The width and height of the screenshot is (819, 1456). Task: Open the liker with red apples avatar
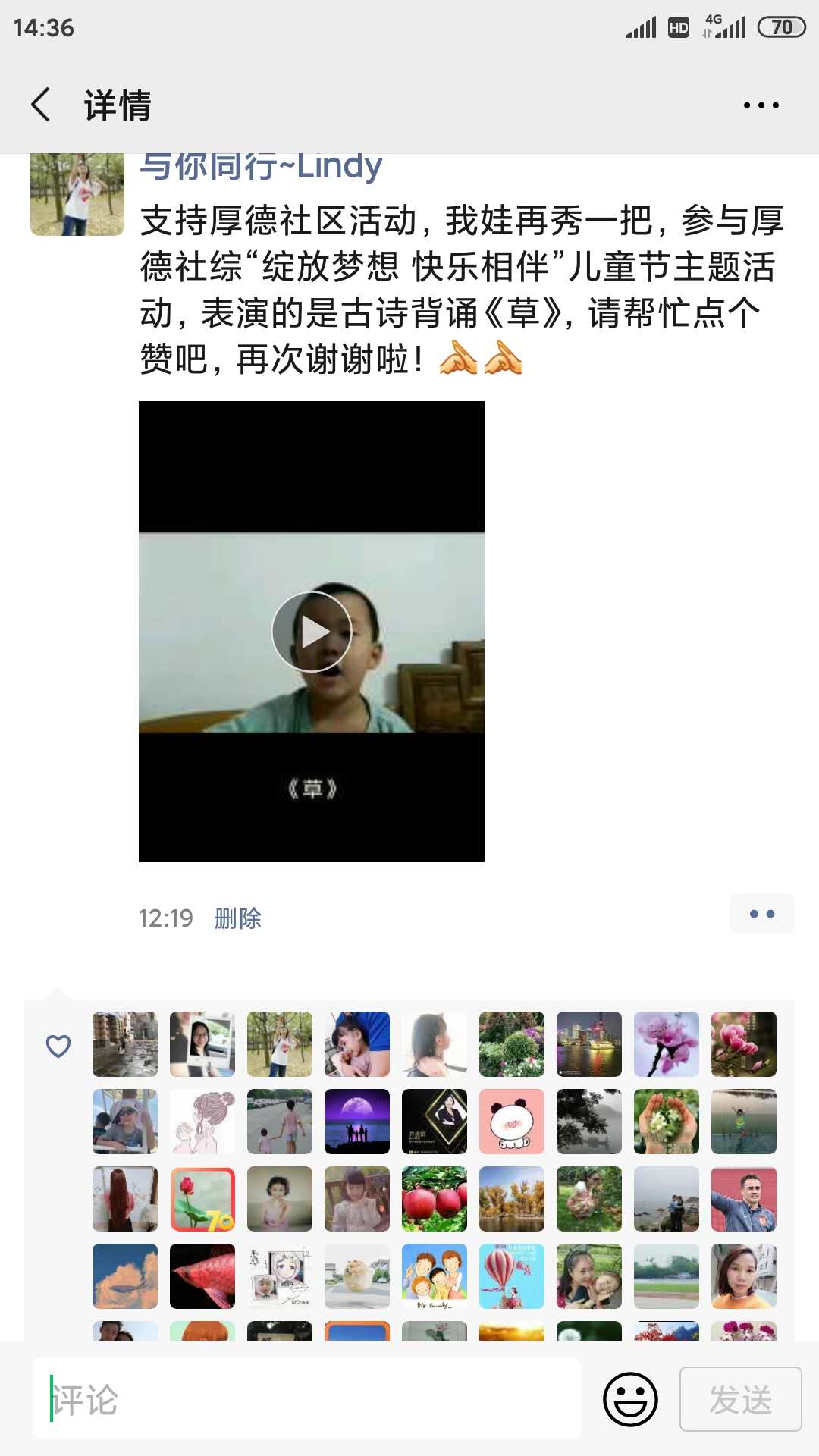tap(434, 1199)
